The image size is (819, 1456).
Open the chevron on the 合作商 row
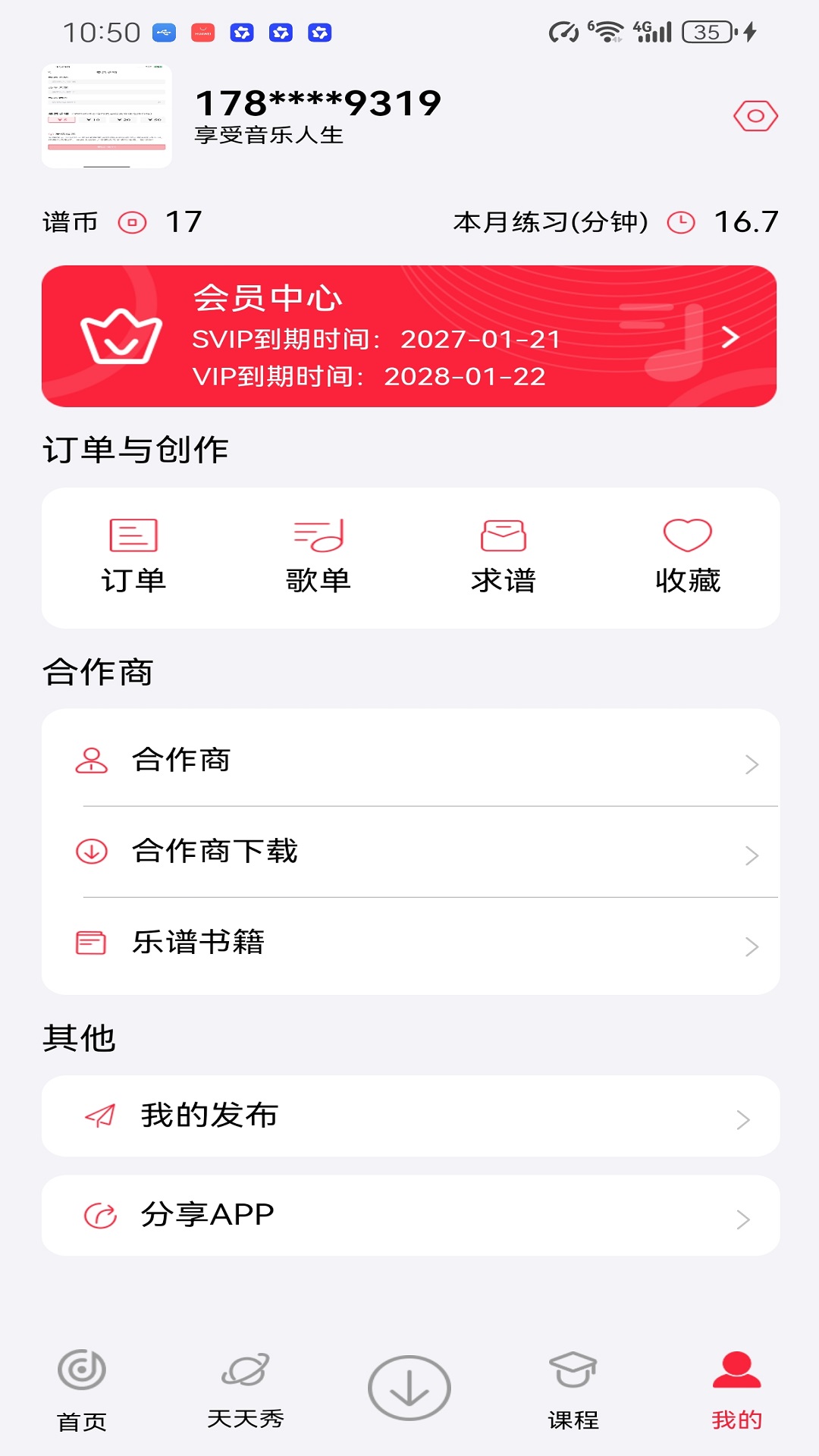750,761
